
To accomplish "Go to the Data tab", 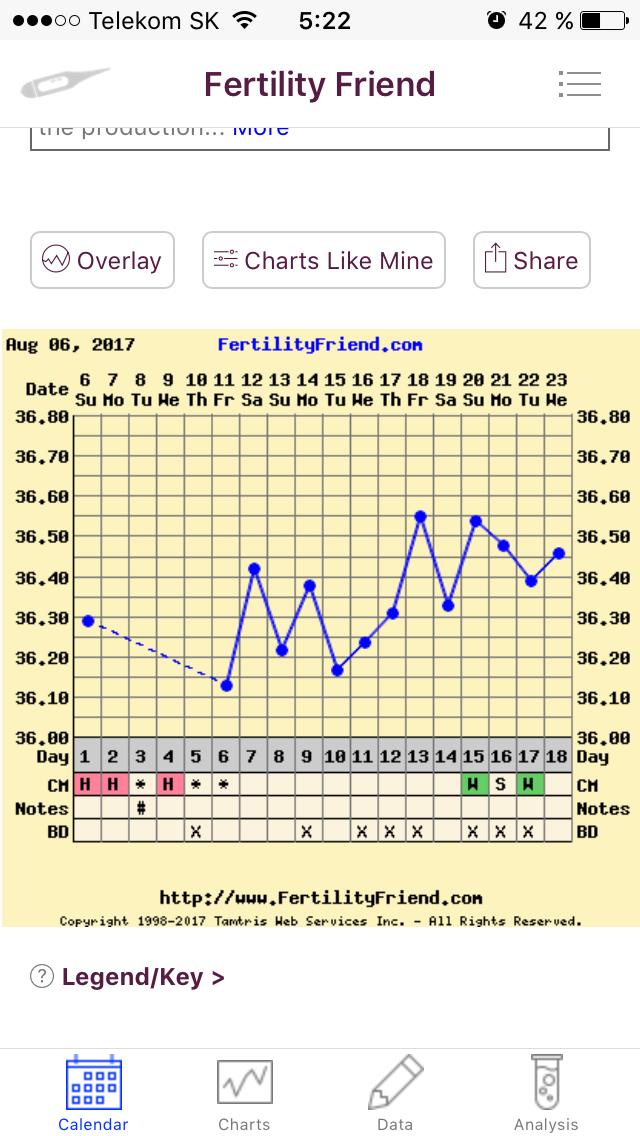I will click(395, 1094).
